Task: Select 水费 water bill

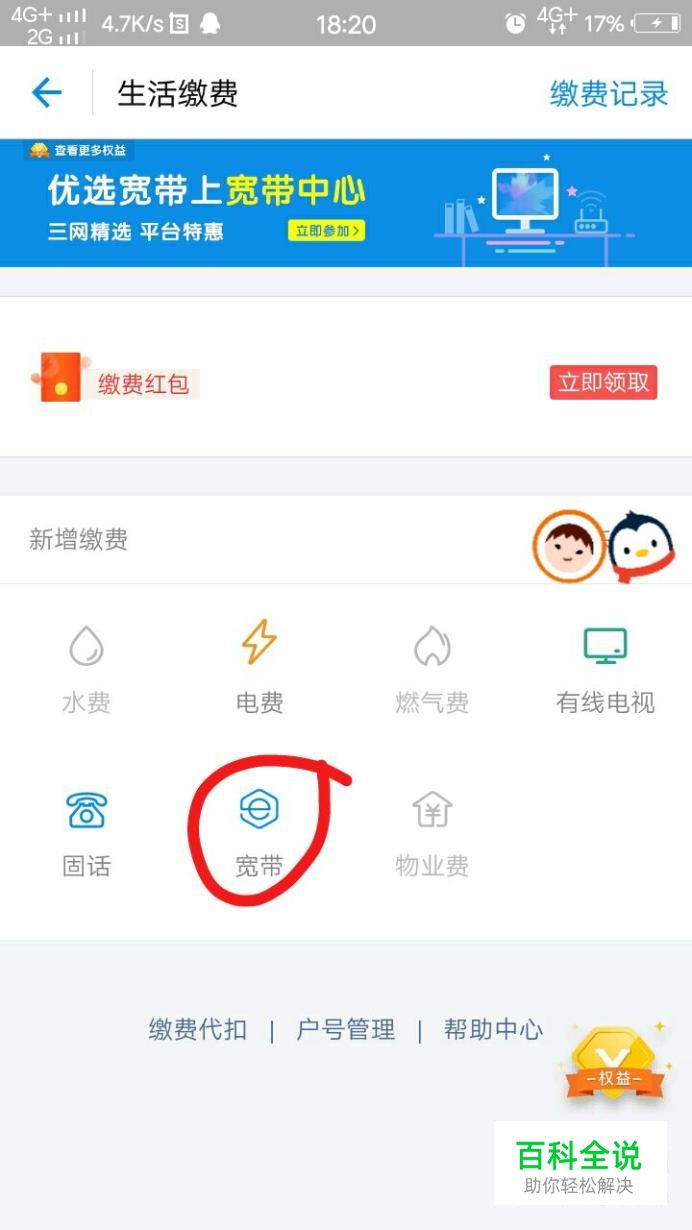Action: pos(86,669)
